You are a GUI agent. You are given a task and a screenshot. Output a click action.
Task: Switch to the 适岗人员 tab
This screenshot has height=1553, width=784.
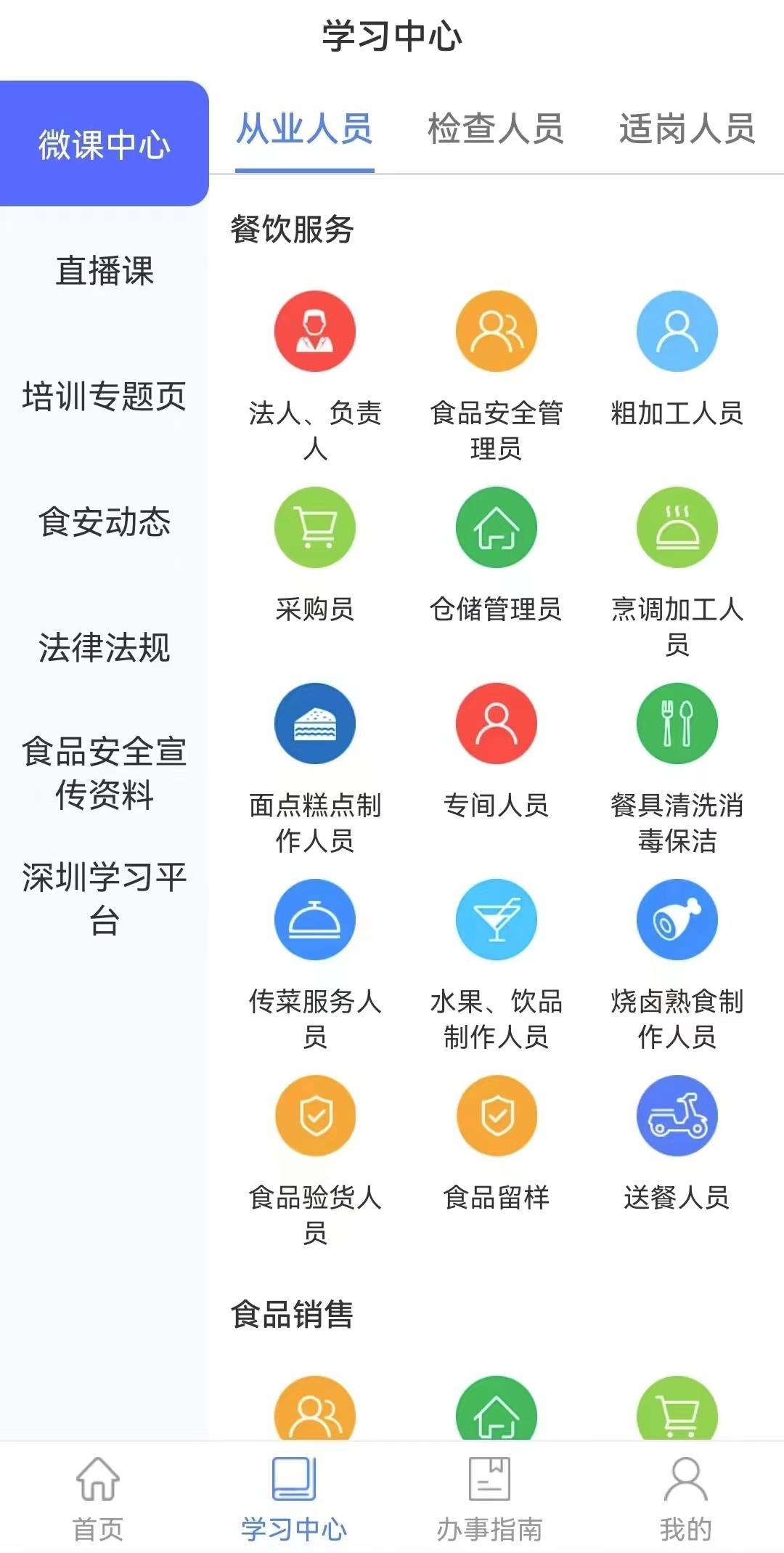coord(687,129)
